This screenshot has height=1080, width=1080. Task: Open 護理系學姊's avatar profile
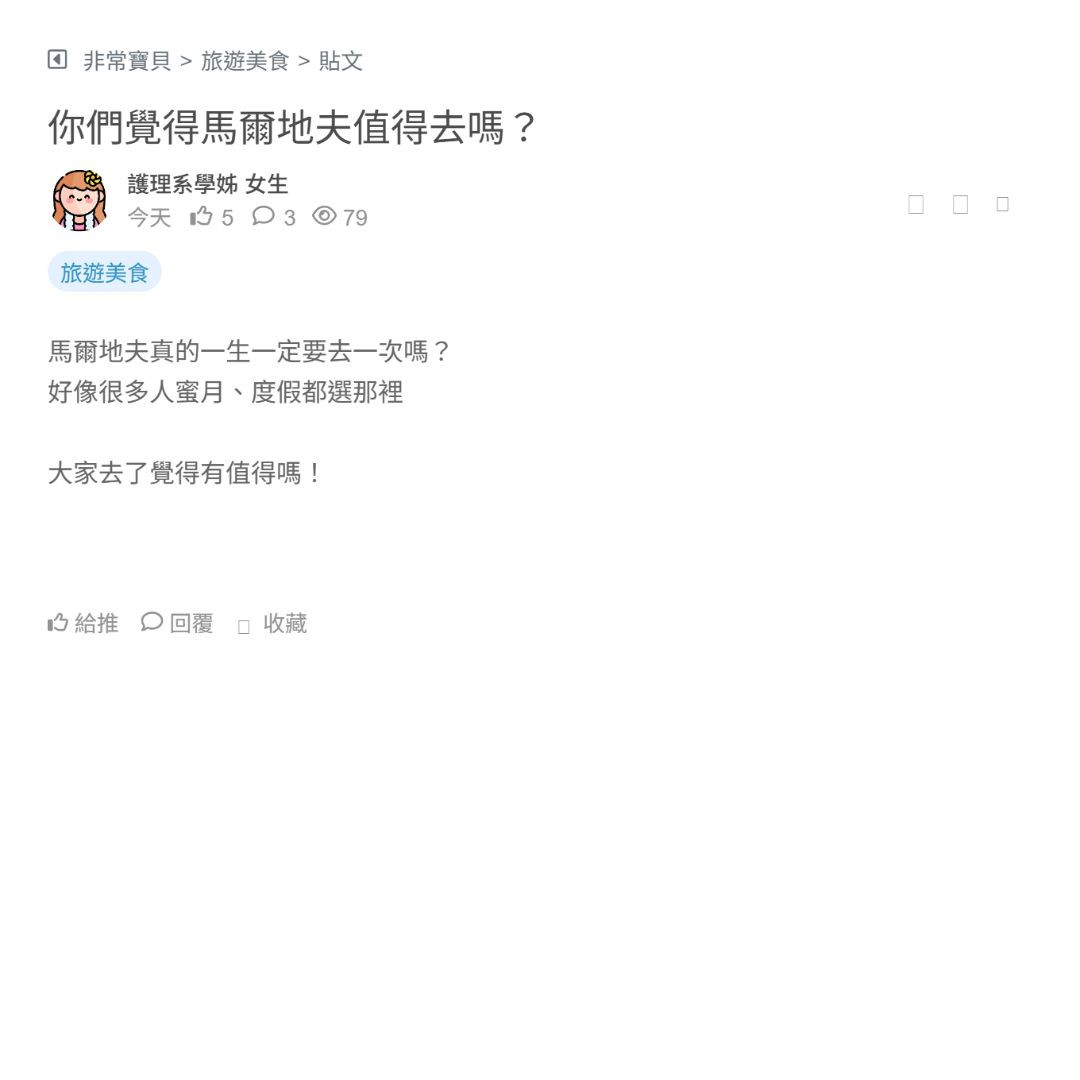[80, 199]
